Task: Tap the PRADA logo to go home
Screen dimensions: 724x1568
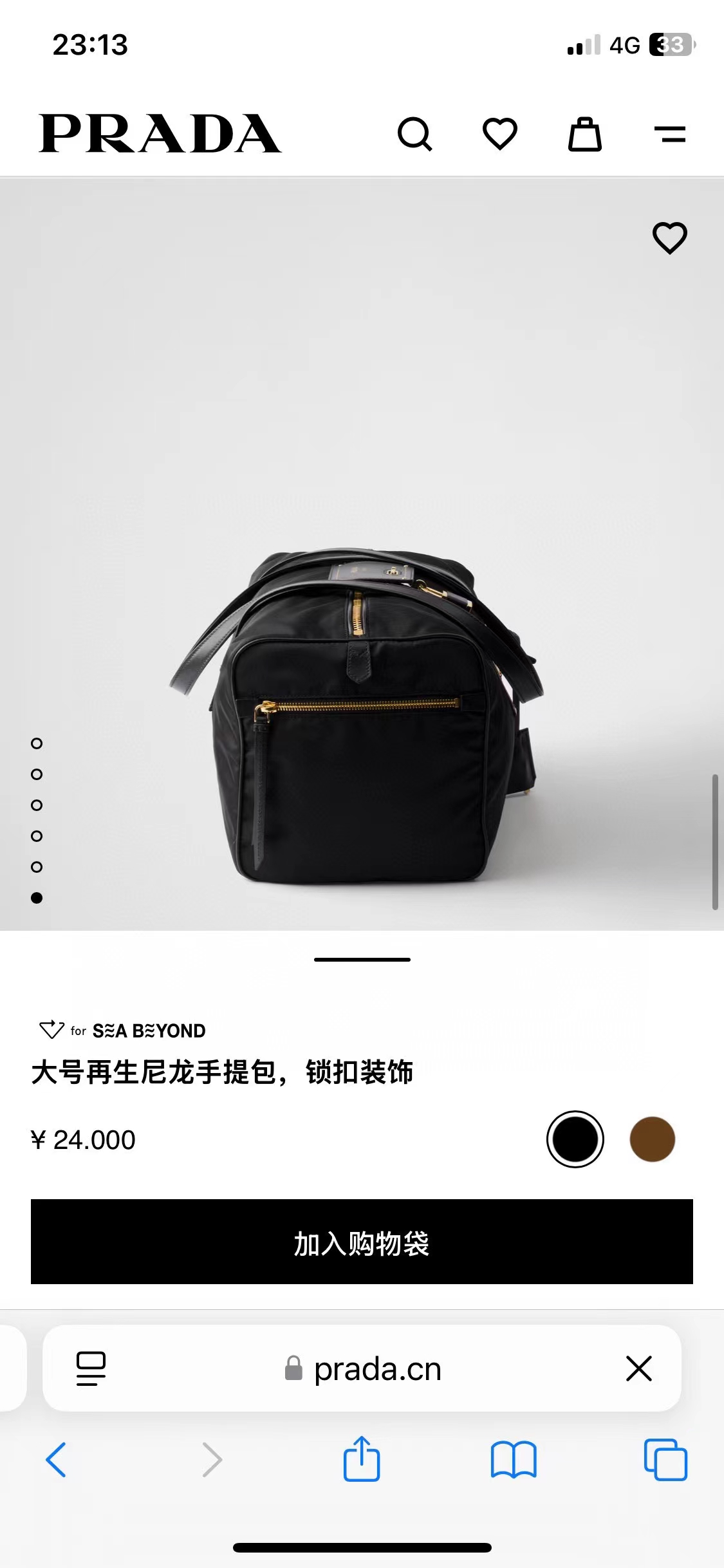Action: click(160, 134)
